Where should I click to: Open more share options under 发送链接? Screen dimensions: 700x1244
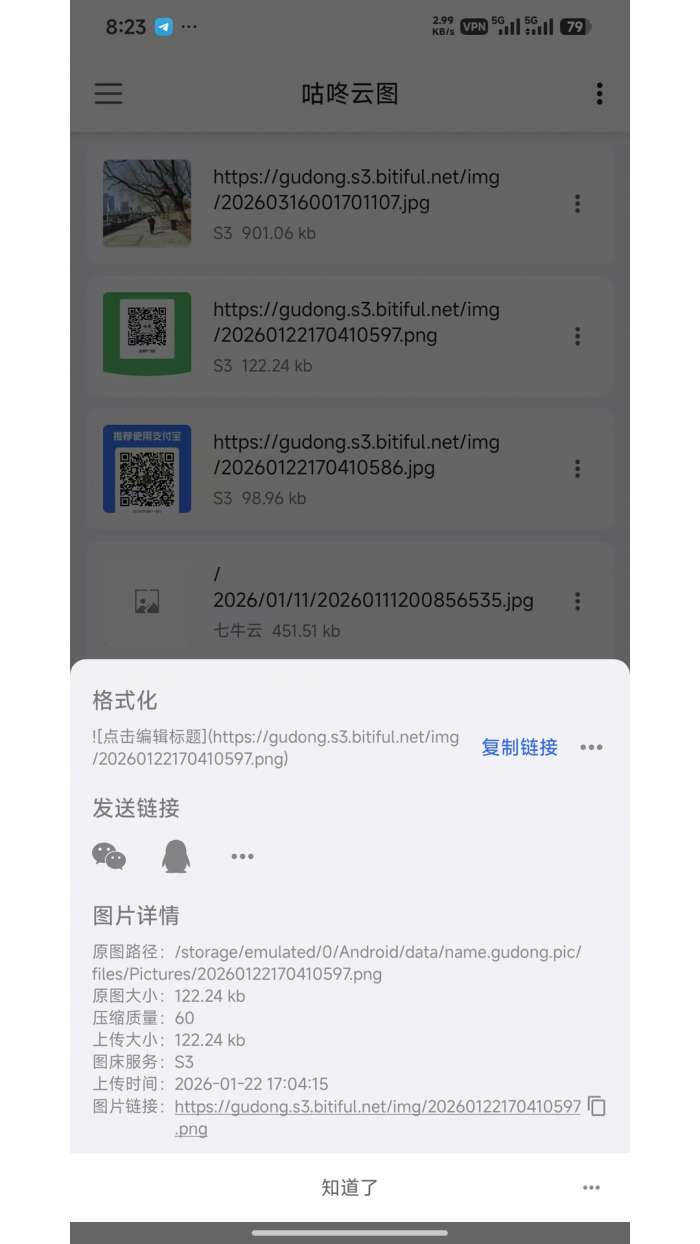click(242, 856)
